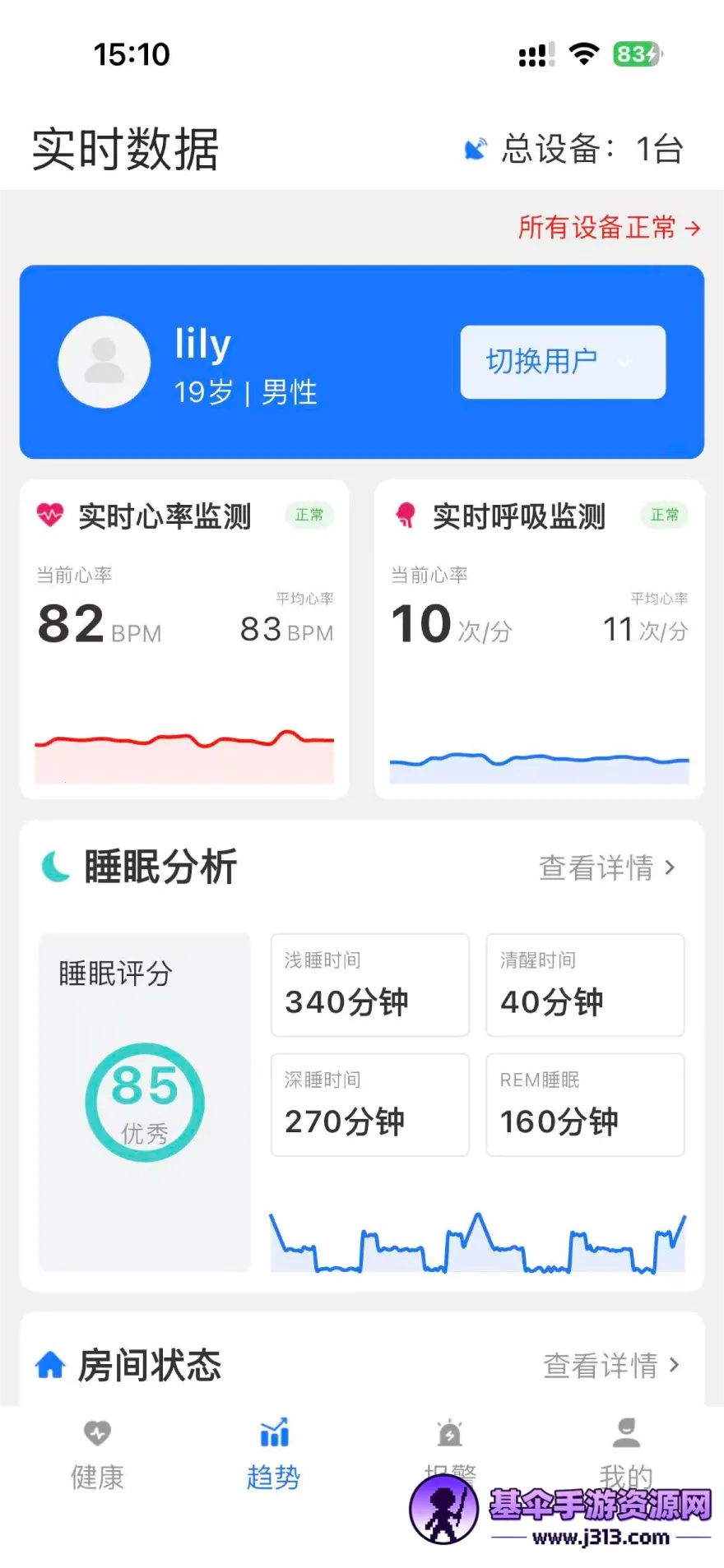Tap lily's profile avatar

[x=104, y=362]
